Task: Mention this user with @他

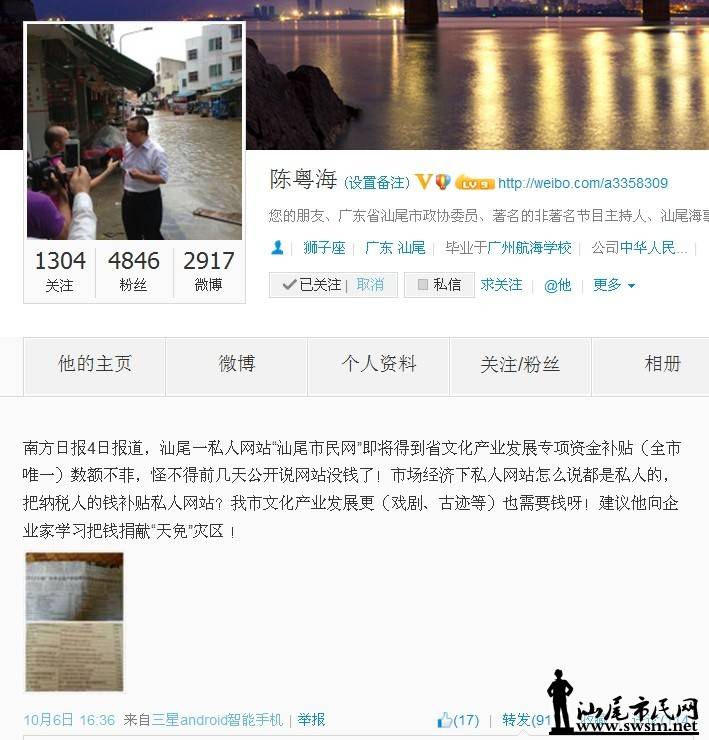Action: coord(557,285)
